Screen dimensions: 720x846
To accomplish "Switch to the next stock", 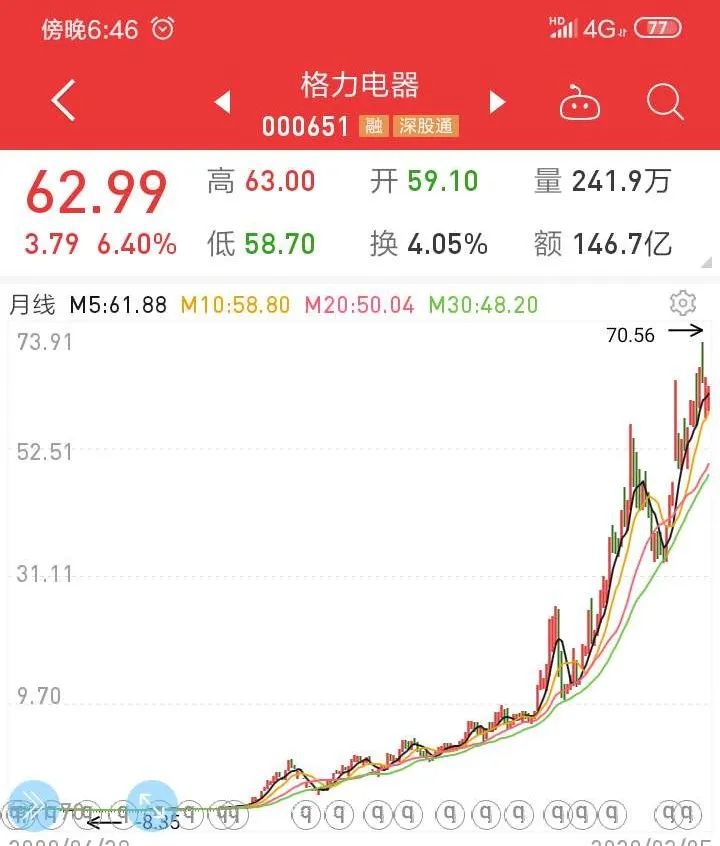I will tap(497, 102).
